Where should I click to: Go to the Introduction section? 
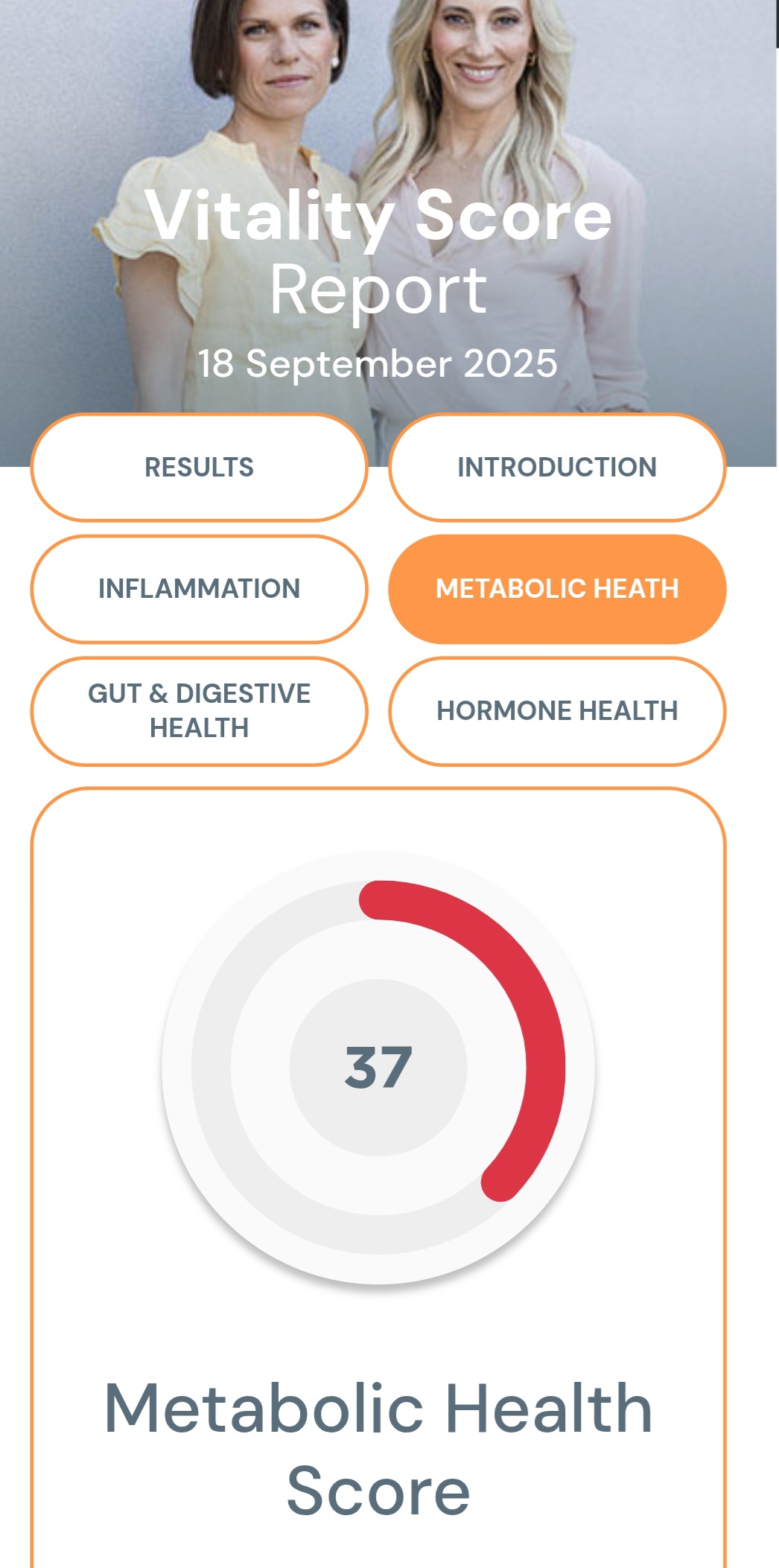tap(556, 468)
